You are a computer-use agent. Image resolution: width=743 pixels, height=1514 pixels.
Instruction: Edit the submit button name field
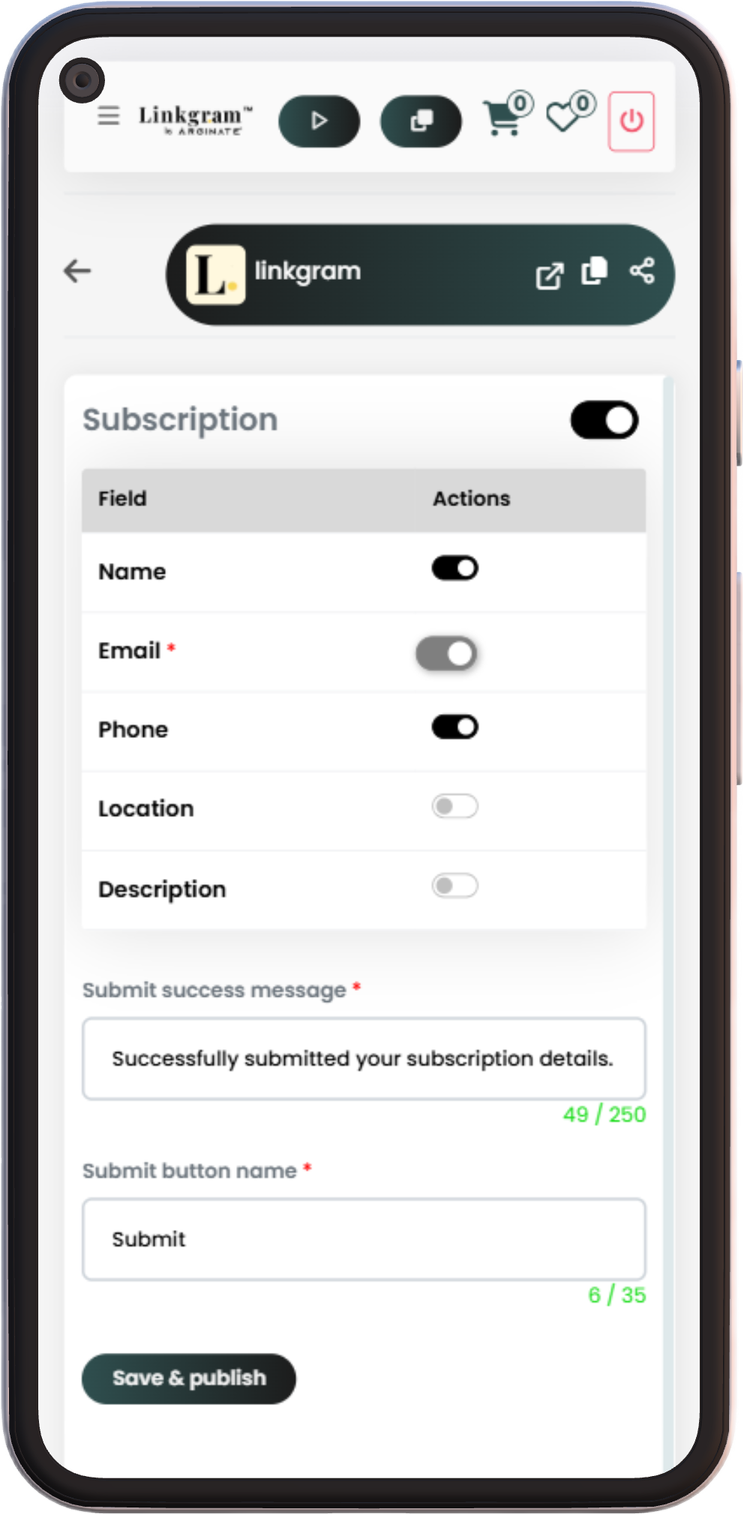(363, 1240)
